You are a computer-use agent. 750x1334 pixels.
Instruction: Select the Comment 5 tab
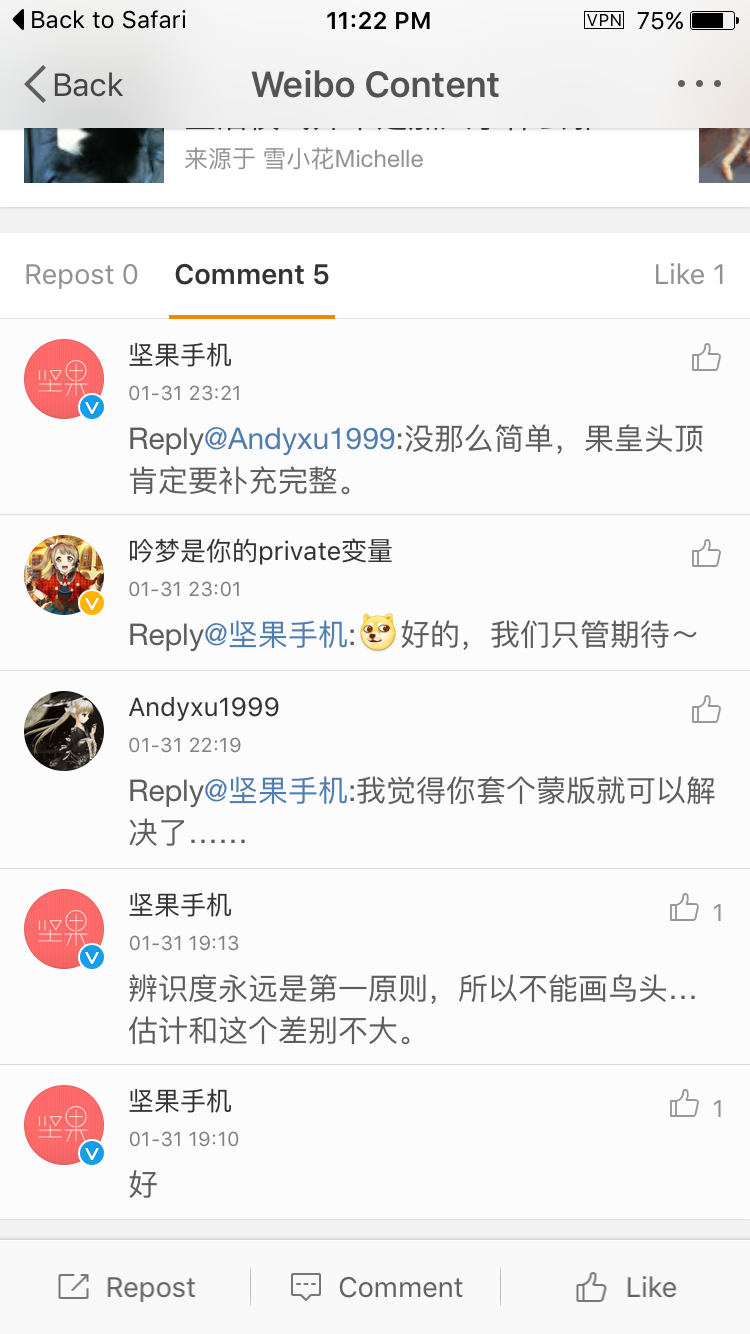[251, 275]
